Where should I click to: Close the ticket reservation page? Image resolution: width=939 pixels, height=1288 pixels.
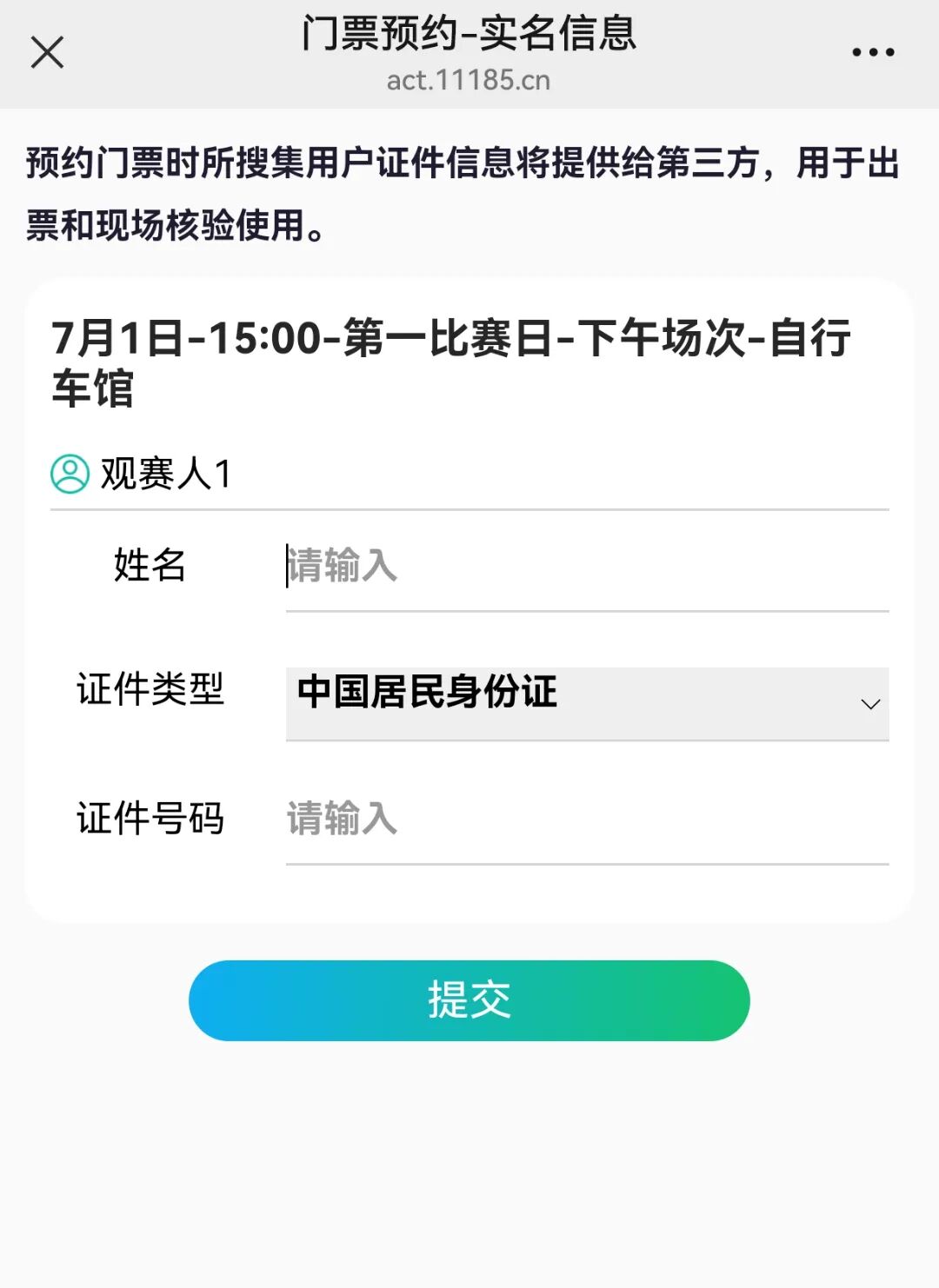pos(48,52)
